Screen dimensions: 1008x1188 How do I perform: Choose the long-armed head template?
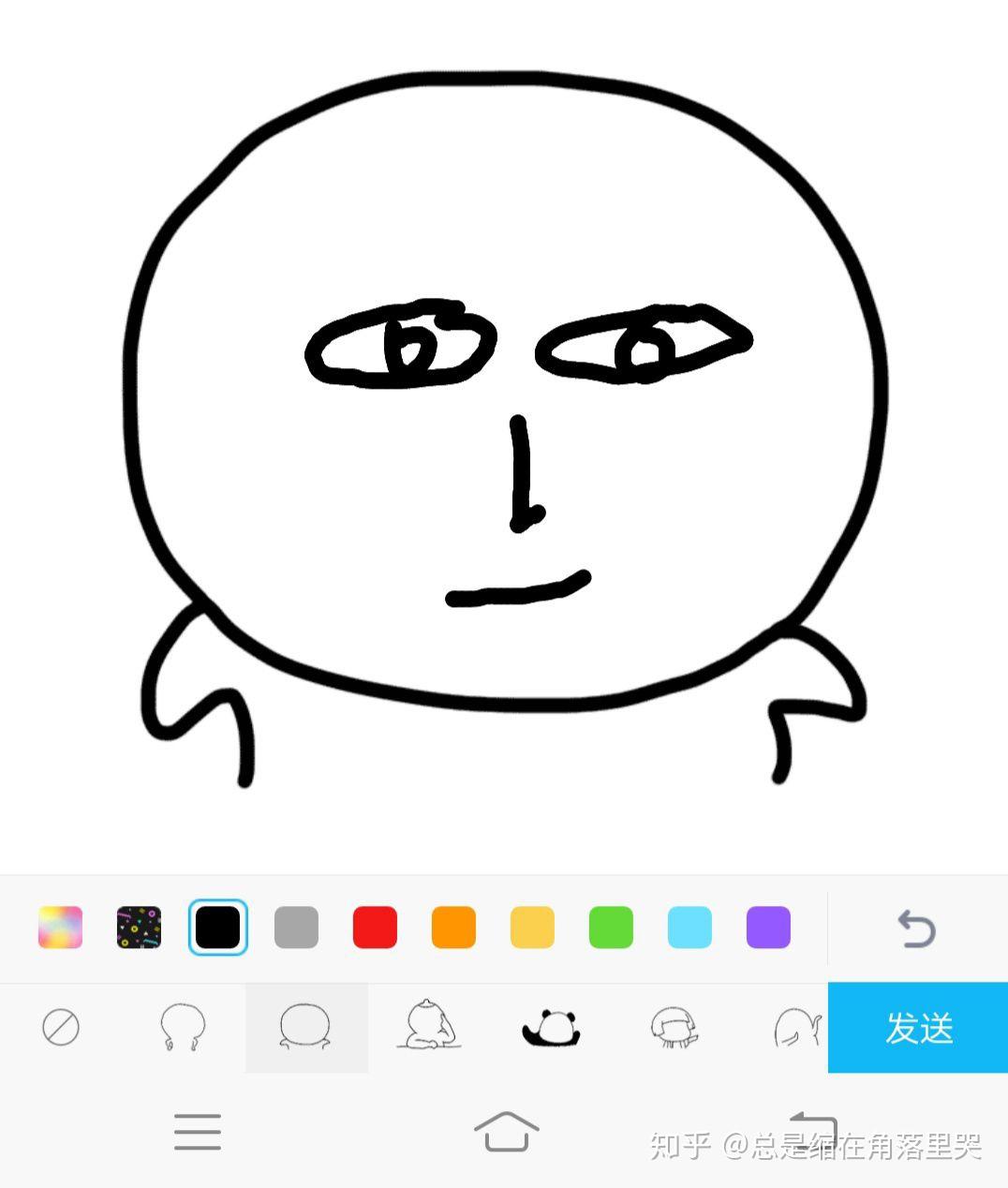(183, 1028)
